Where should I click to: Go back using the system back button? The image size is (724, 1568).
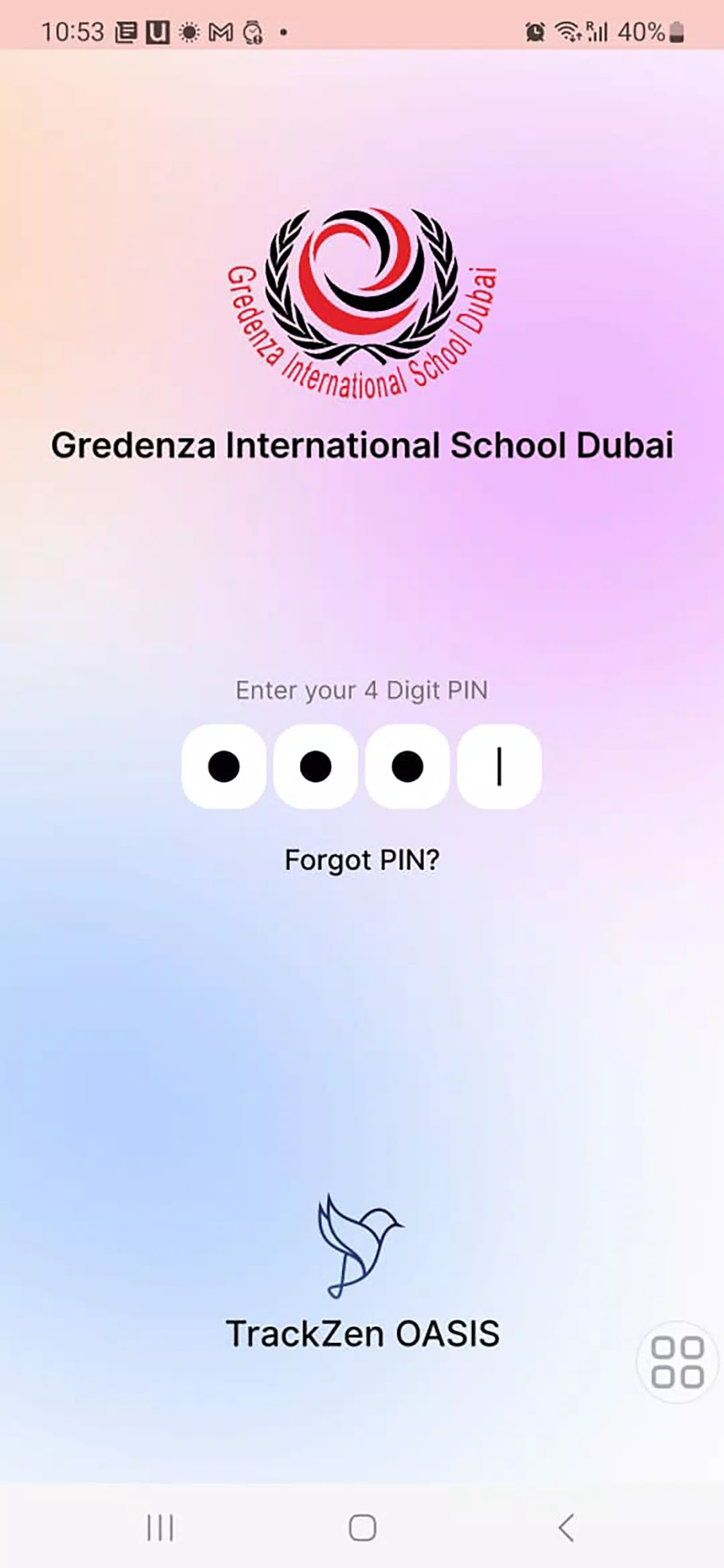coord(566,1528)
